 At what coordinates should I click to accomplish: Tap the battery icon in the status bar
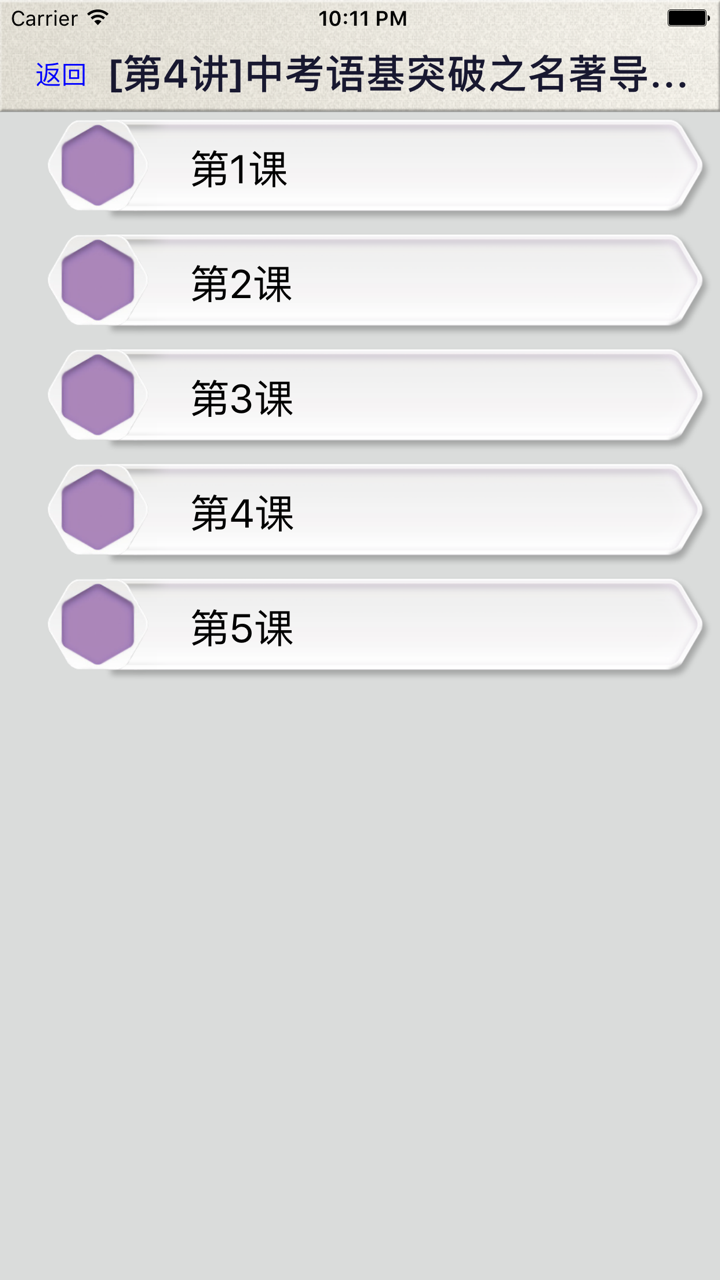tap(688, 17)
